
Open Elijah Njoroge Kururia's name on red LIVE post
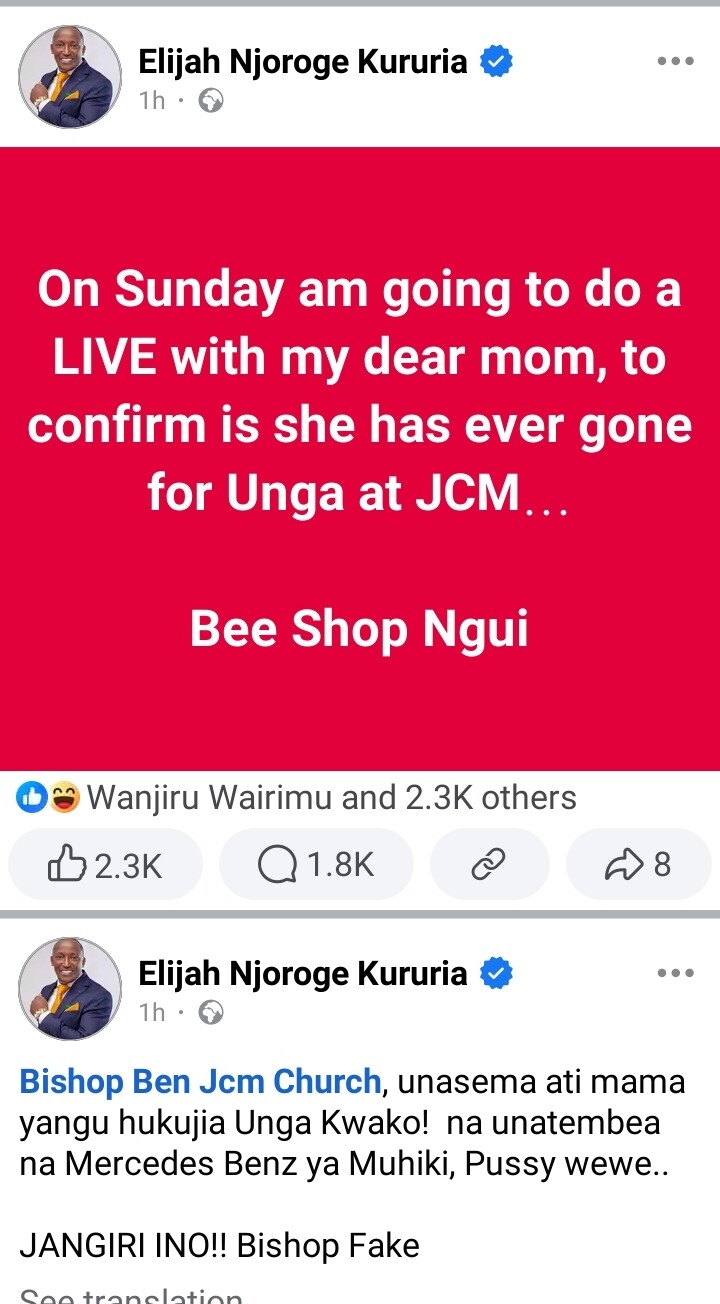click(302, 62)
